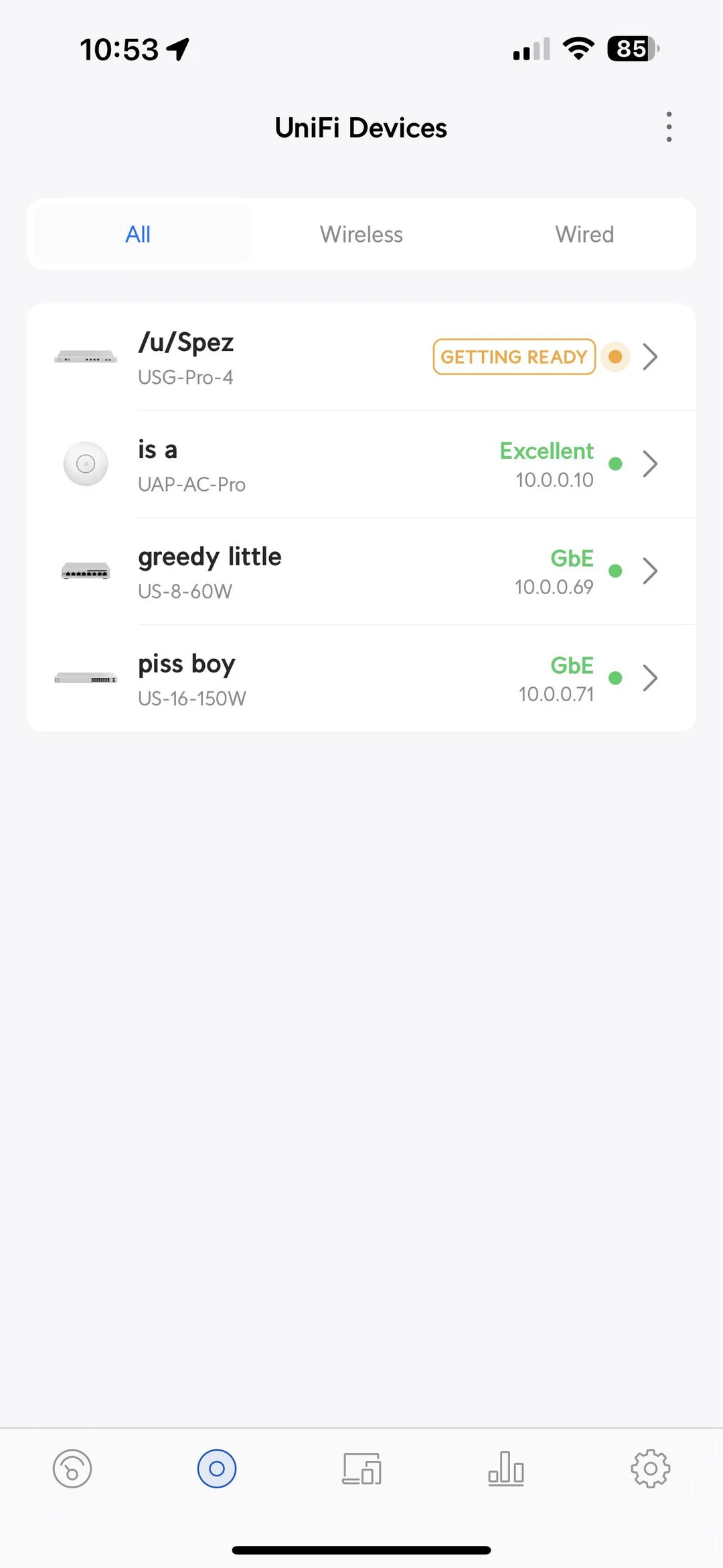The image size is (723, 1568).
Task: Open the US-8-60W switch details
Action: pyautogui.click(x=361, y=571)
